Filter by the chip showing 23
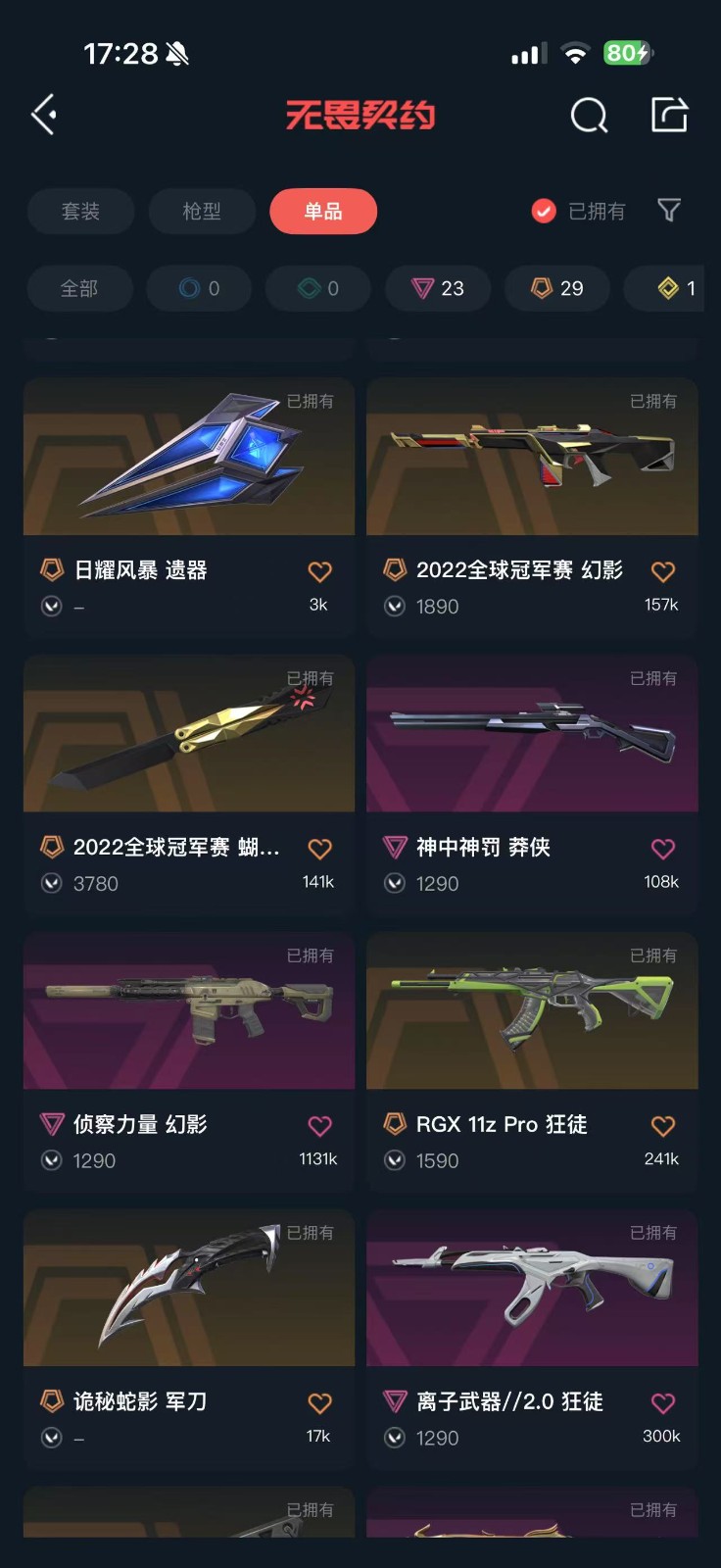The height and width of the screenshot is (1568, 721). tap(438, 288)
